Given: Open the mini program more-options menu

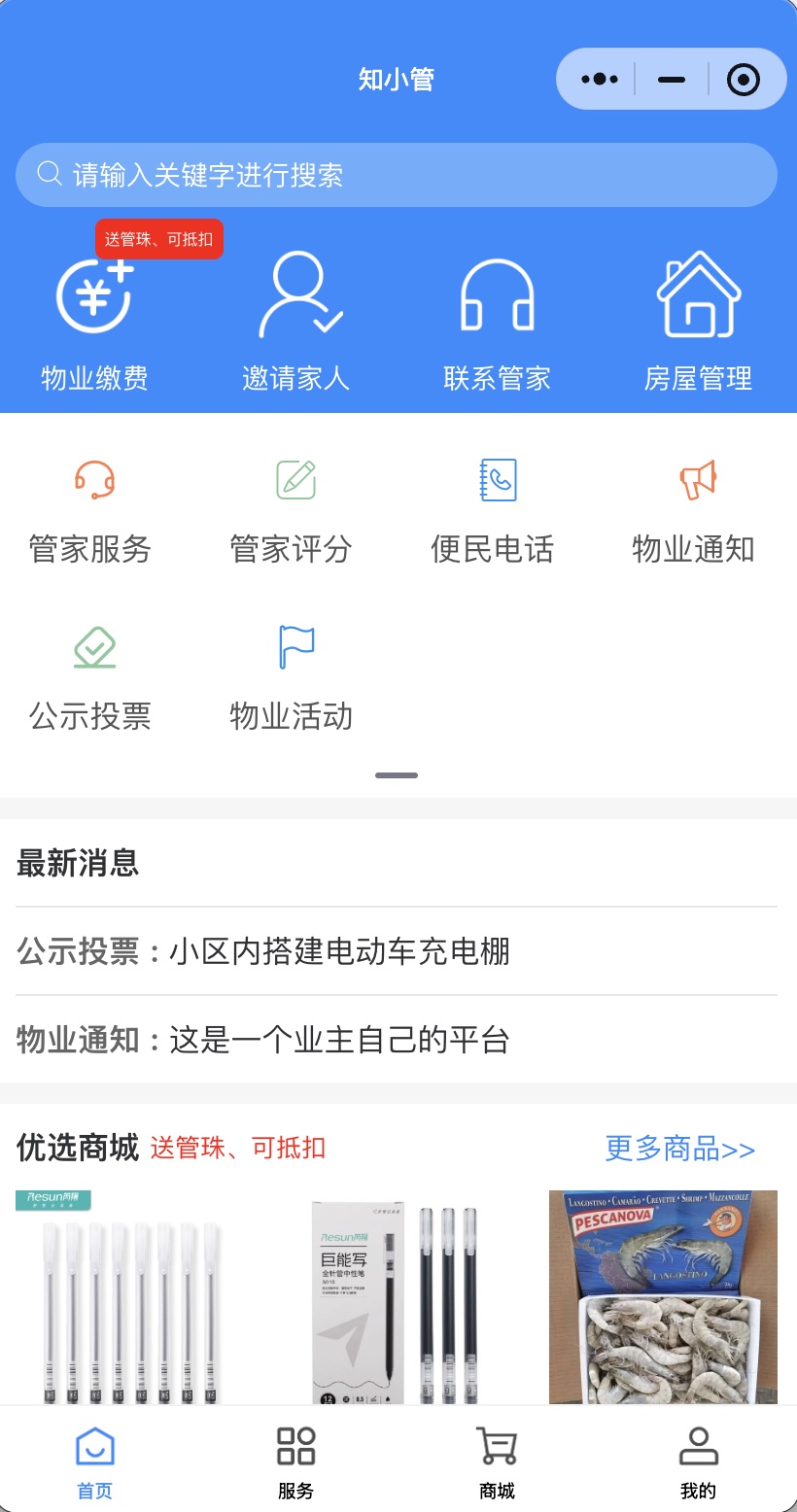Looking at the screenshot, I should 600,80.
